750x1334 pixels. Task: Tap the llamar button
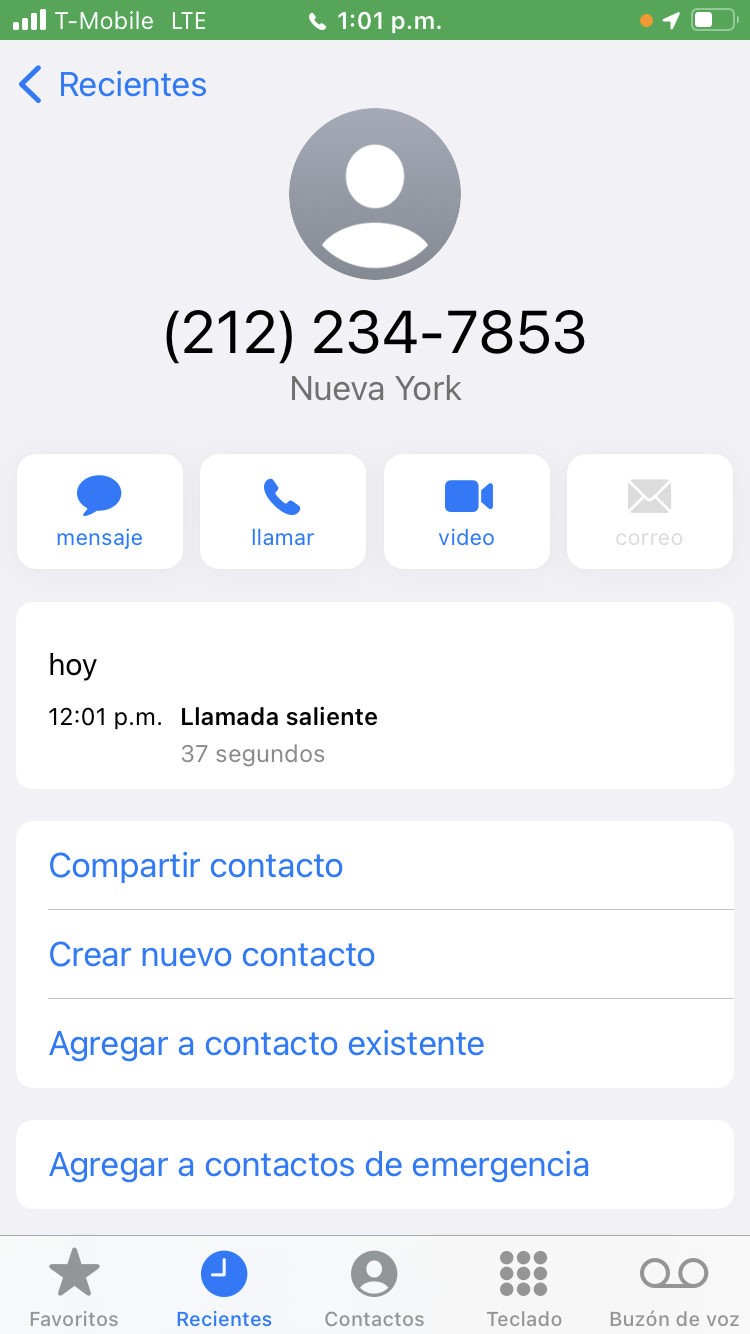click(x=283, y=512)
